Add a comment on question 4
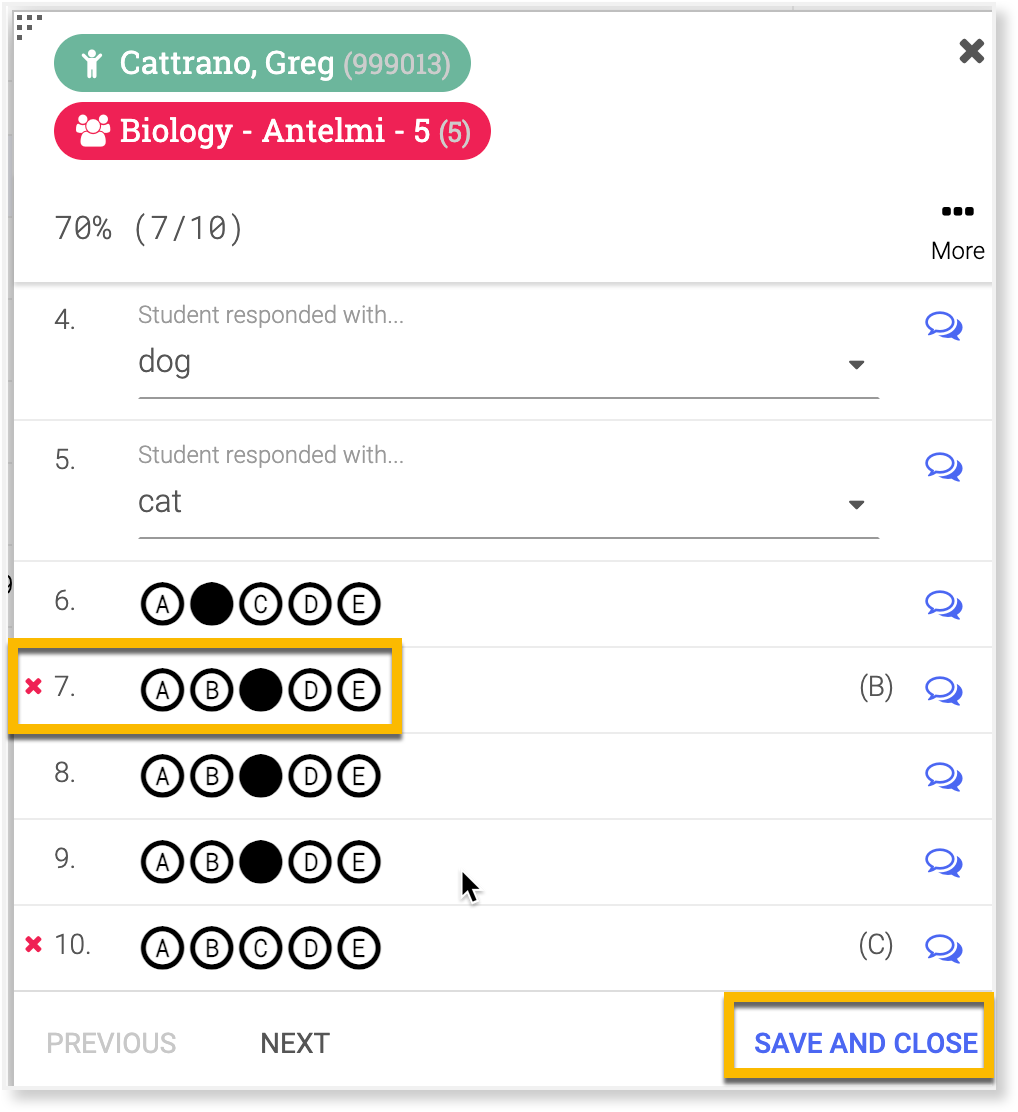The width and height of the screenshot is (1018, 1112). click(943, 326)
